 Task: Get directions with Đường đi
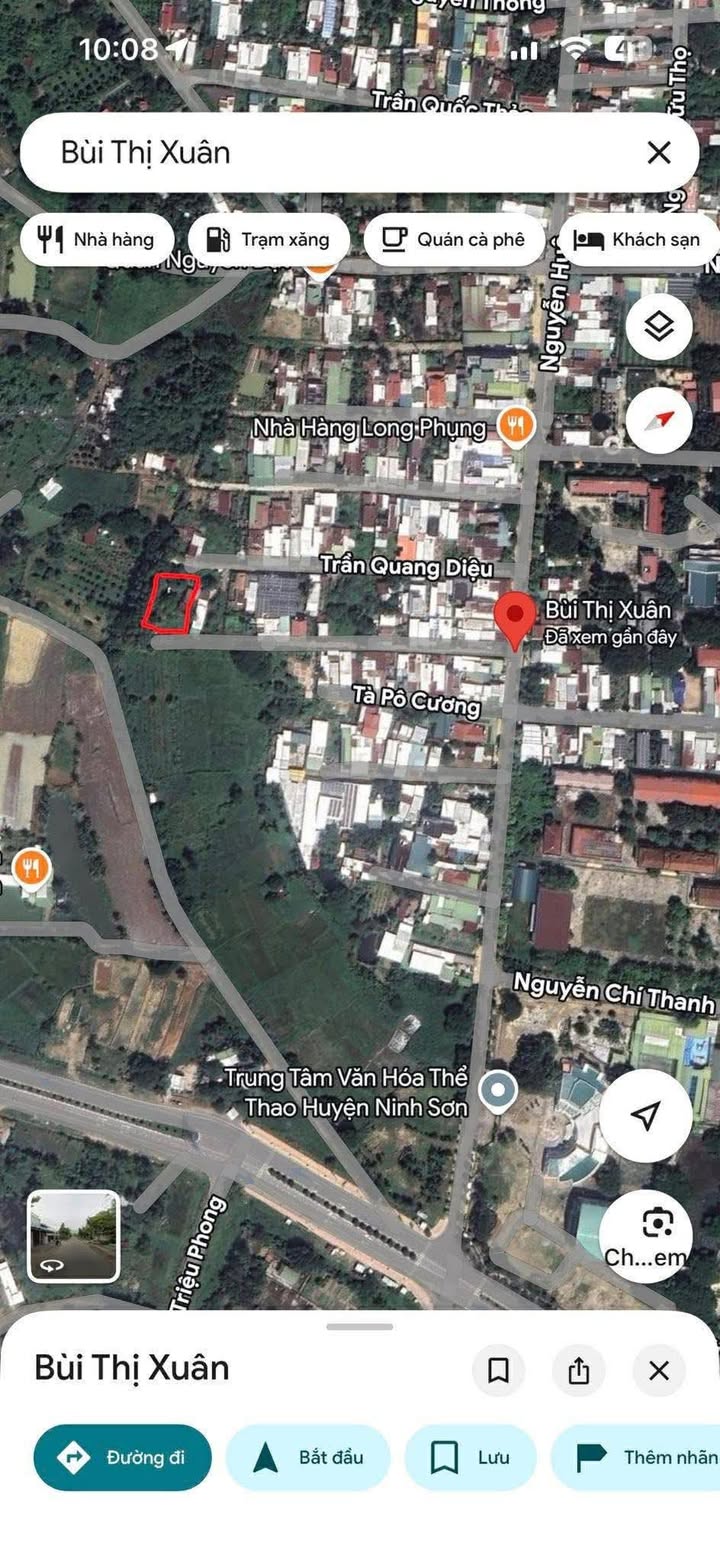(123, 1457)
